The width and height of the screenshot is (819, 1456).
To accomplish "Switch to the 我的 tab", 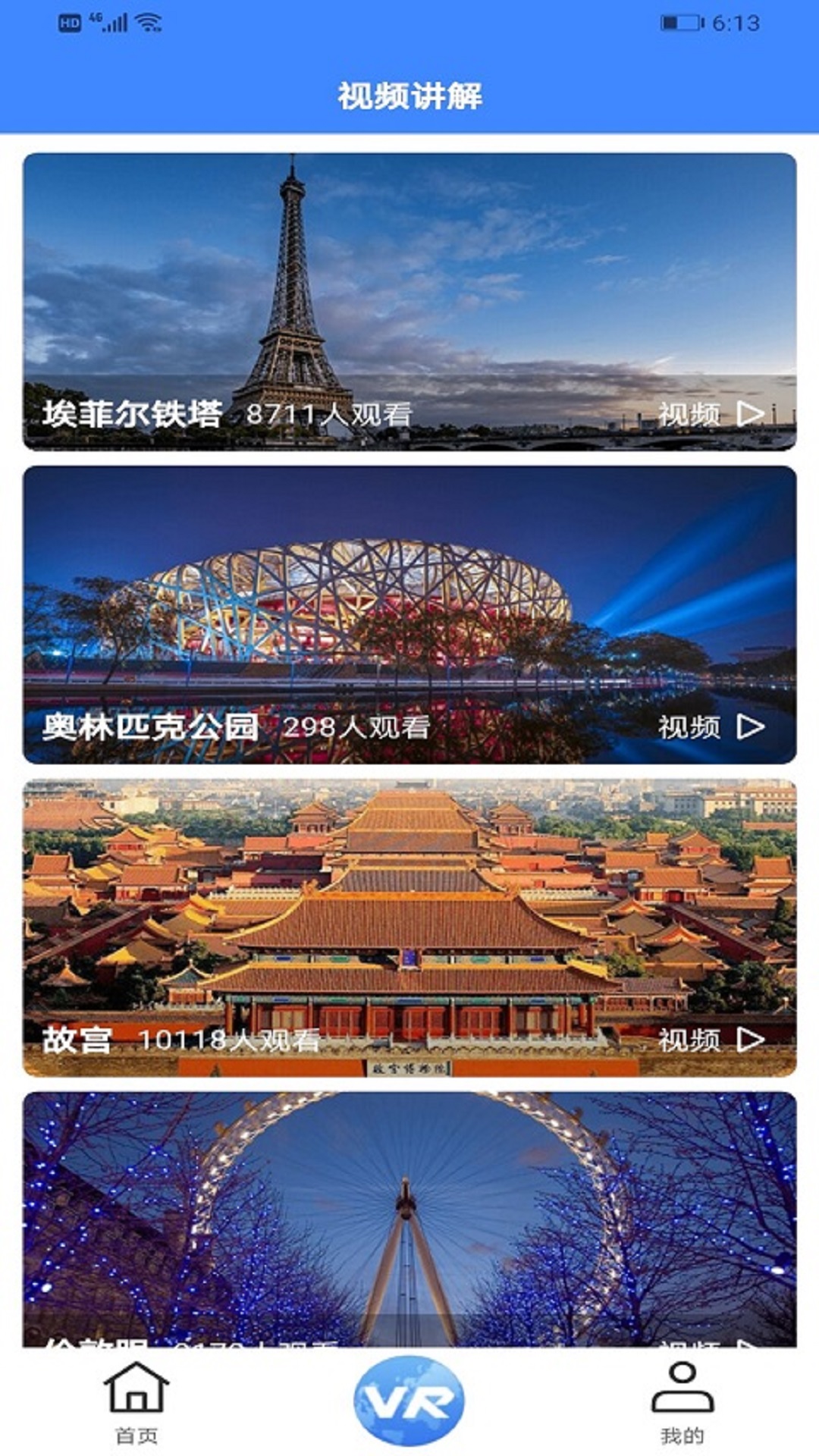I will pyautogui.click(x=682, y=1403).
